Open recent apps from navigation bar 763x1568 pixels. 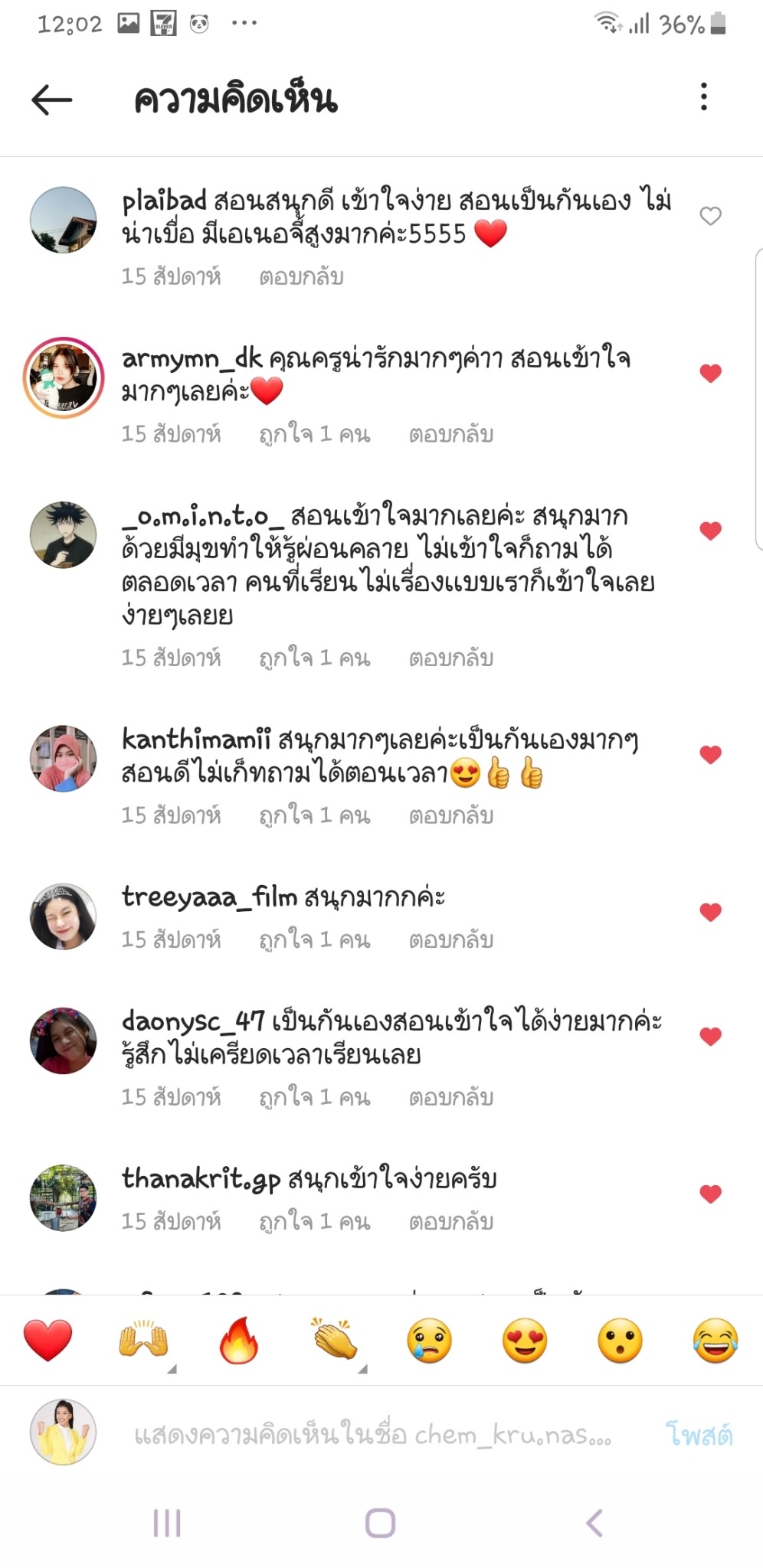pos(167,1523)
